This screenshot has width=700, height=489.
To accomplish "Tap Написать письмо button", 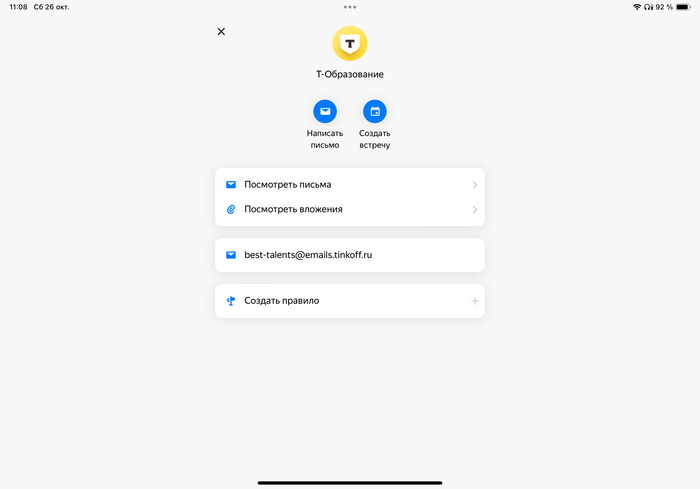I will [325, 112].
